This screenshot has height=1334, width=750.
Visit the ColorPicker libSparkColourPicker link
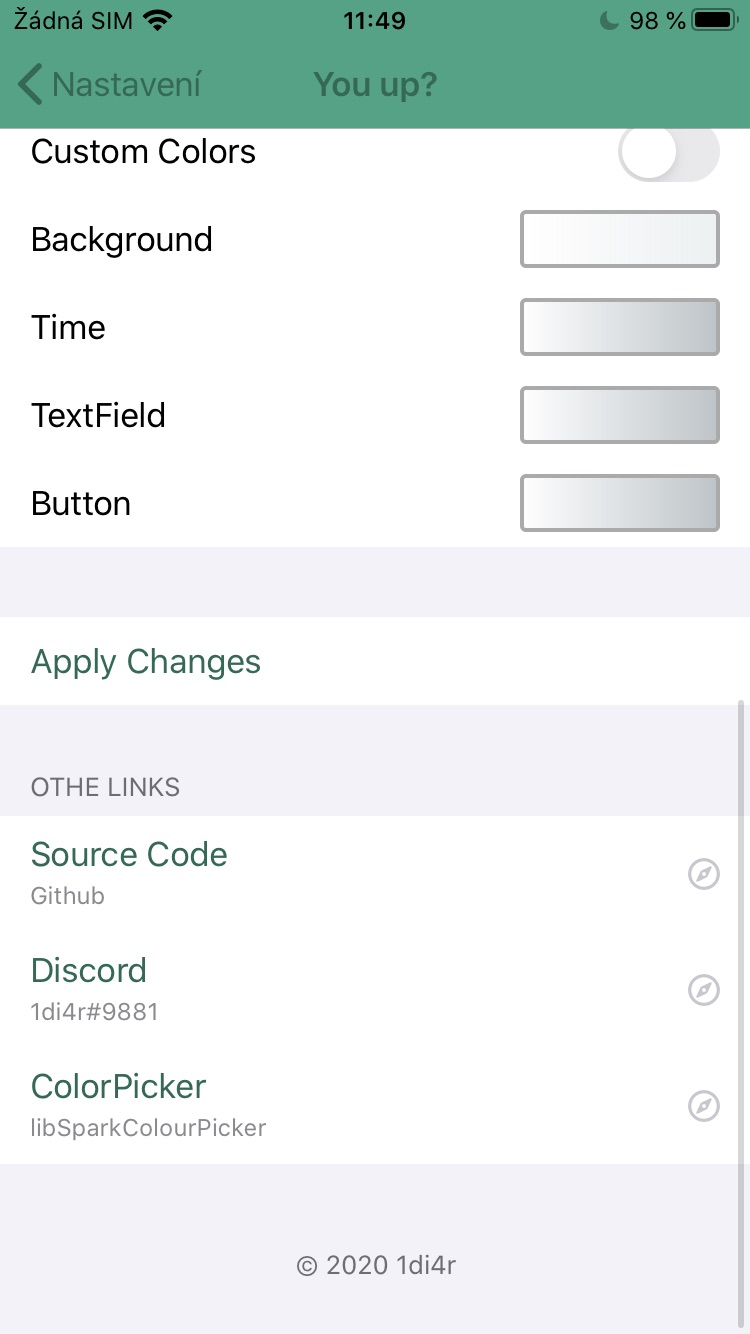374,1106
